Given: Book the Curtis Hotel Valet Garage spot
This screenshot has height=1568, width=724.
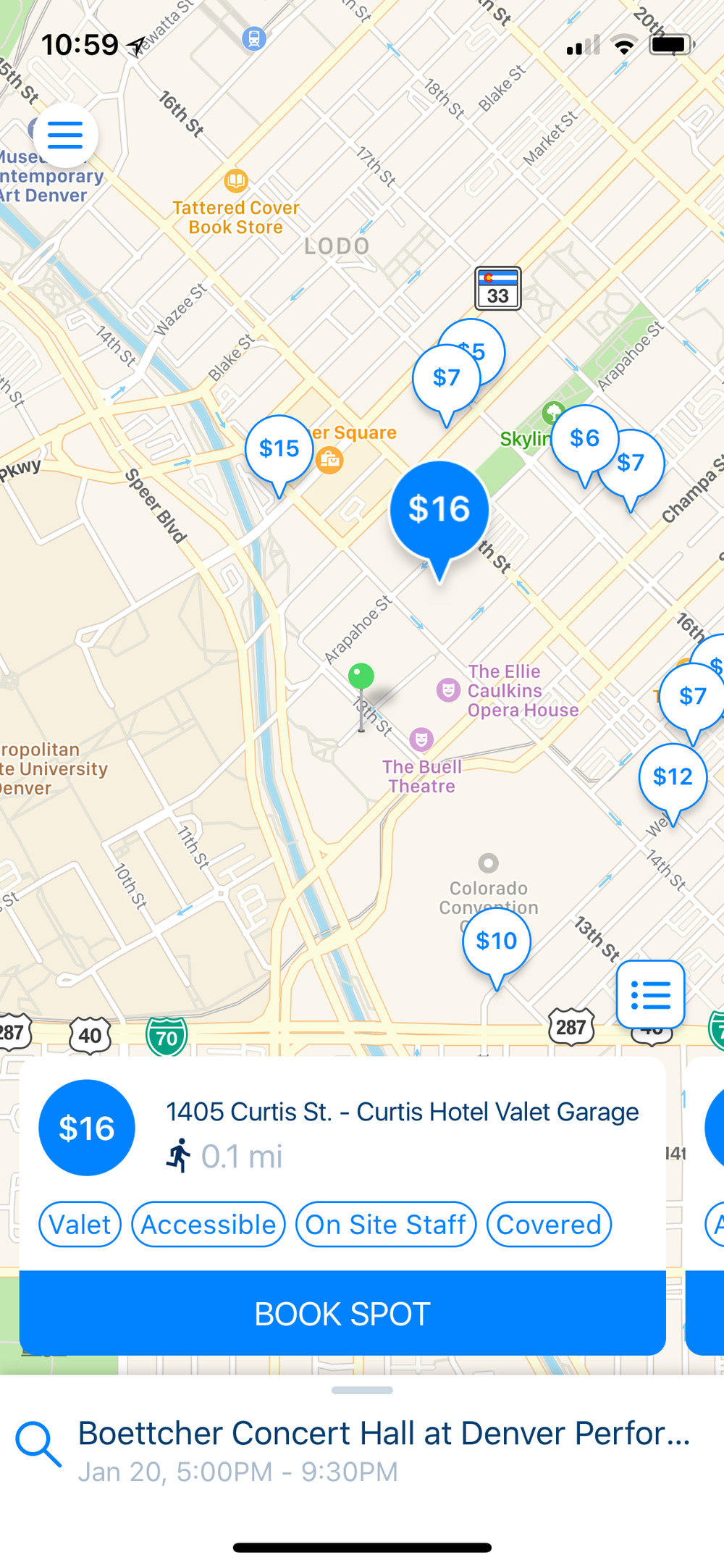Looking at the screenshot, I should (342, 1313).
